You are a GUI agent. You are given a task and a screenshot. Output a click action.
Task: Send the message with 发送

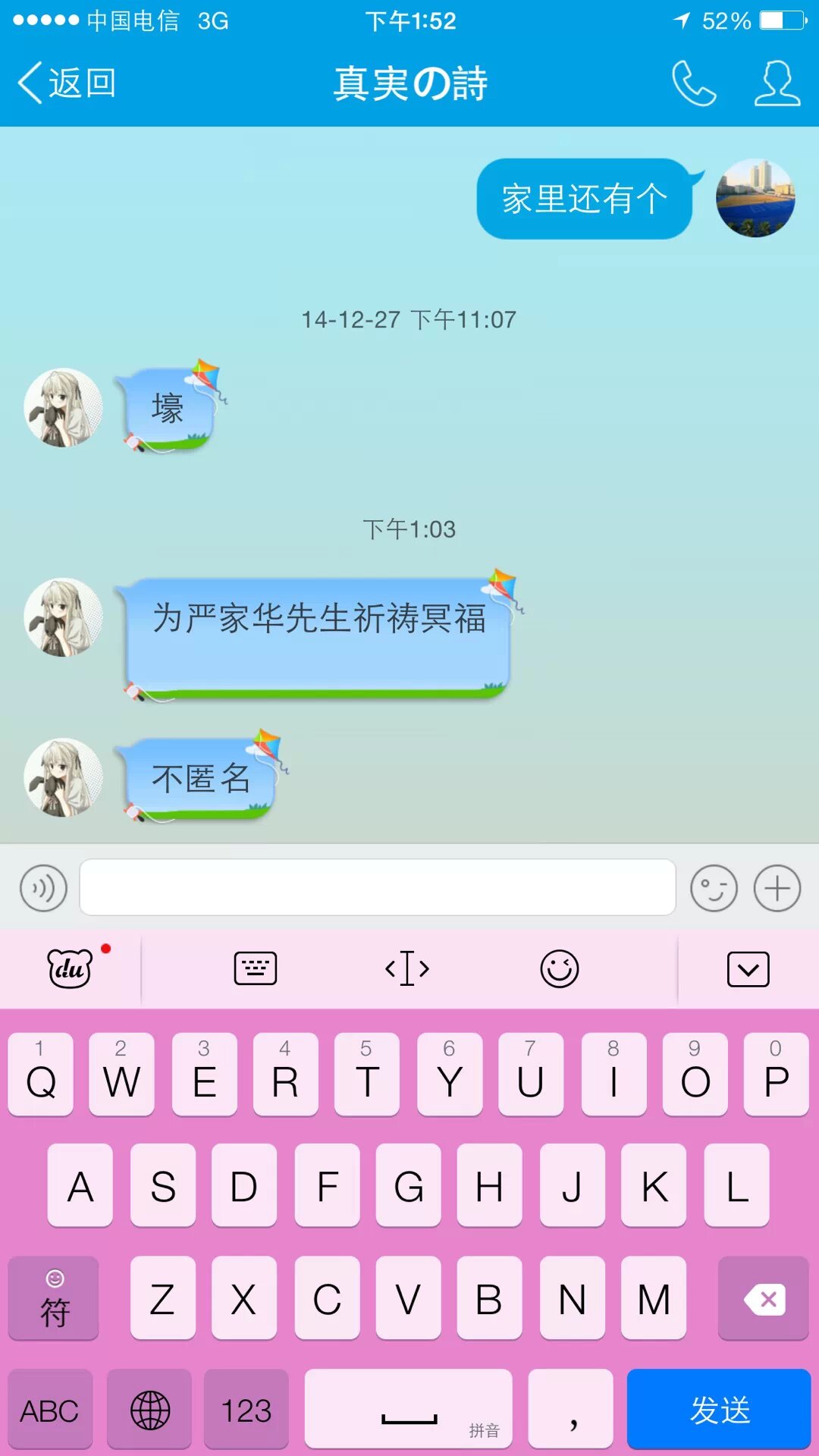[x=719, y=1410]
